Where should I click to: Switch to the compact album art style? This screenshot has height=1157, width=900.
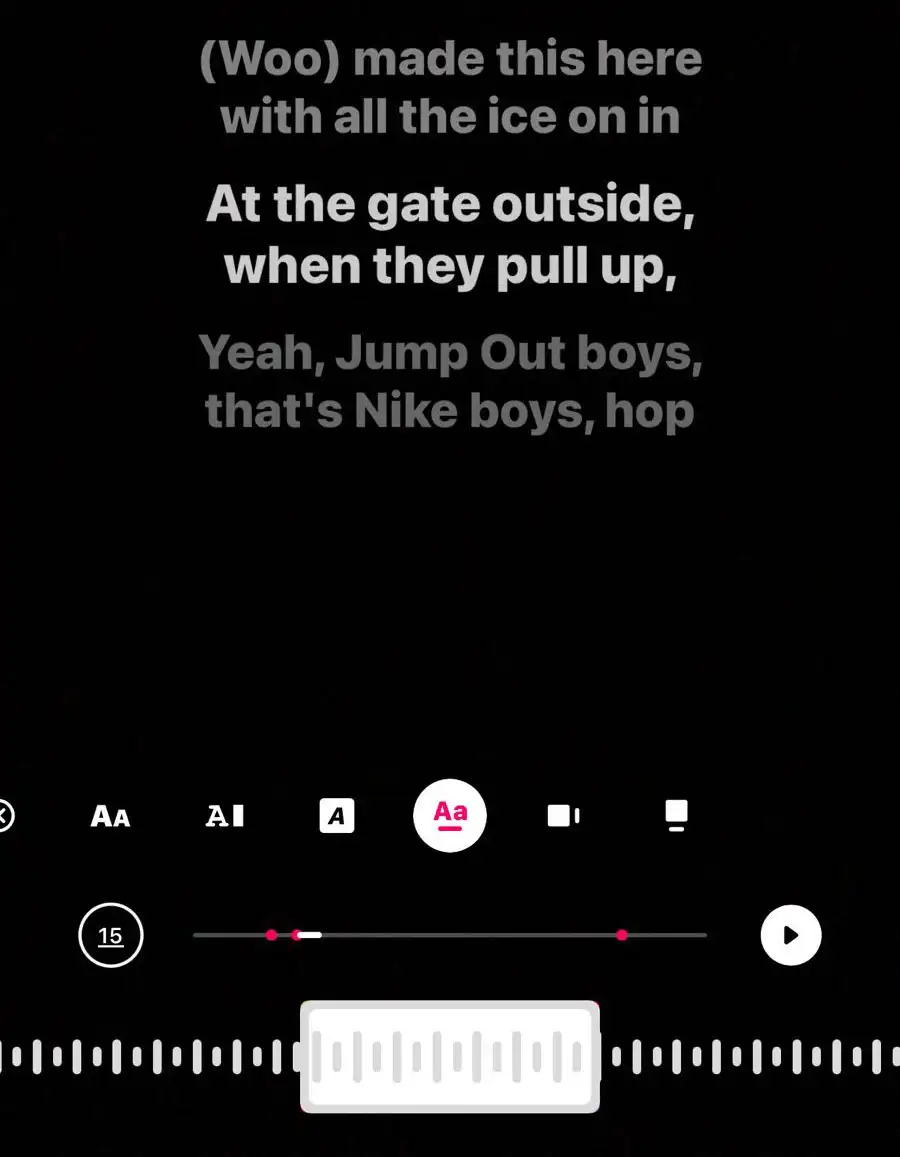[x=563, y=816]
